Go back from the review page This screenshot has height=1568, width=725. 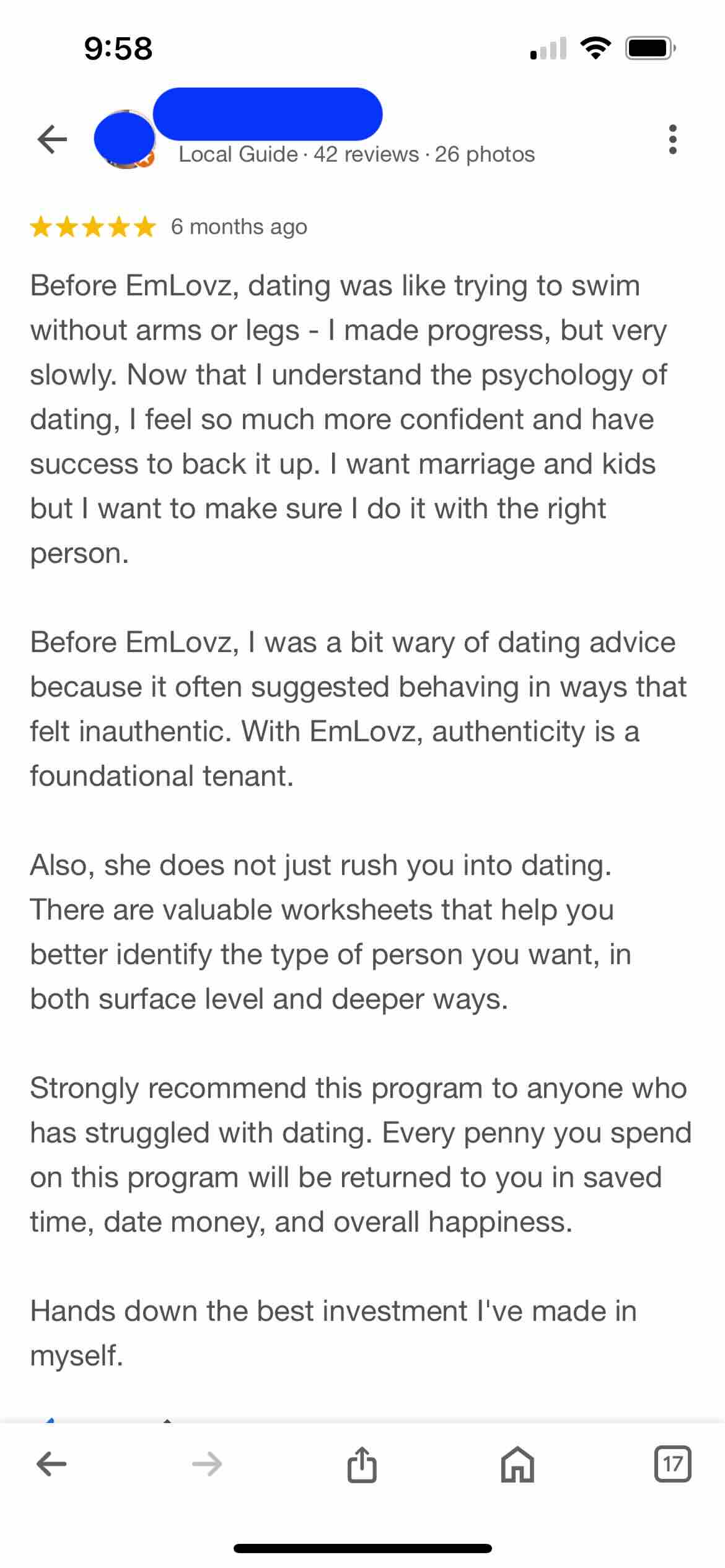click(x=52, y=139)
